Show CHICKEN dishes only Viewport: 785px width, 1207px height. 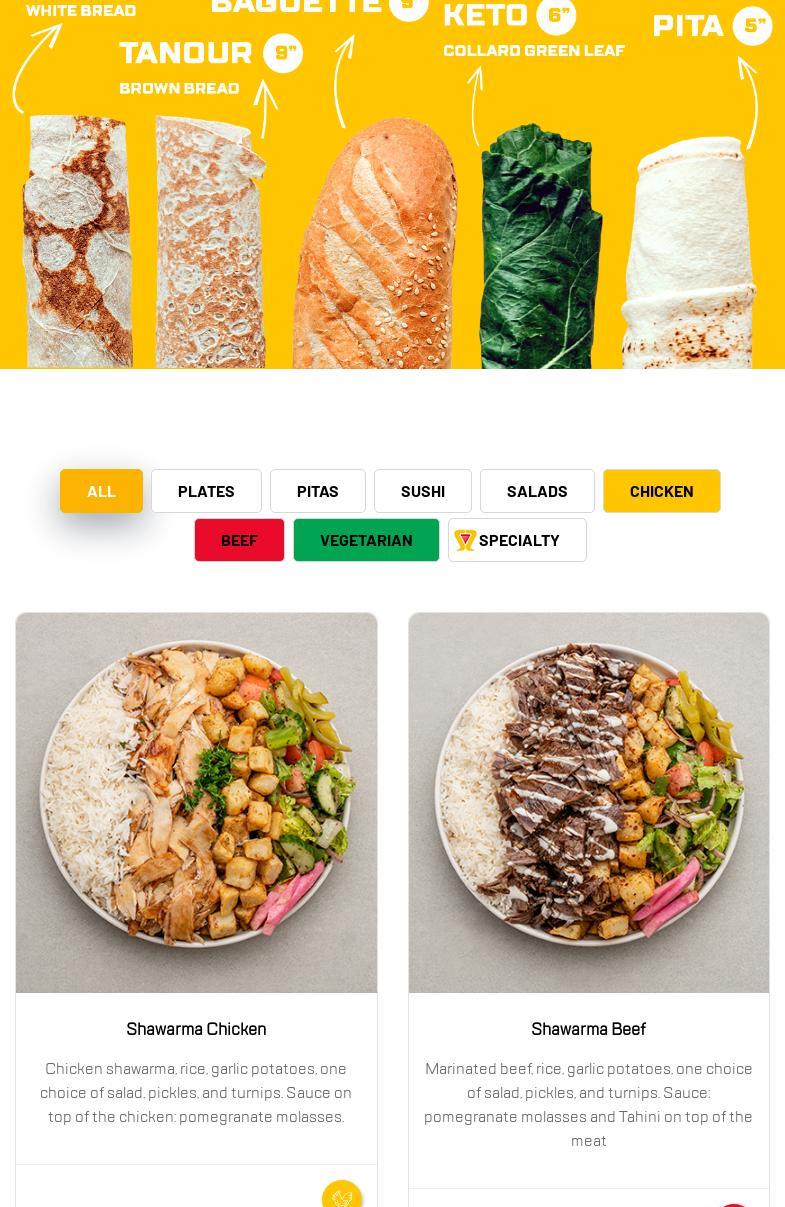coord(661,491)
